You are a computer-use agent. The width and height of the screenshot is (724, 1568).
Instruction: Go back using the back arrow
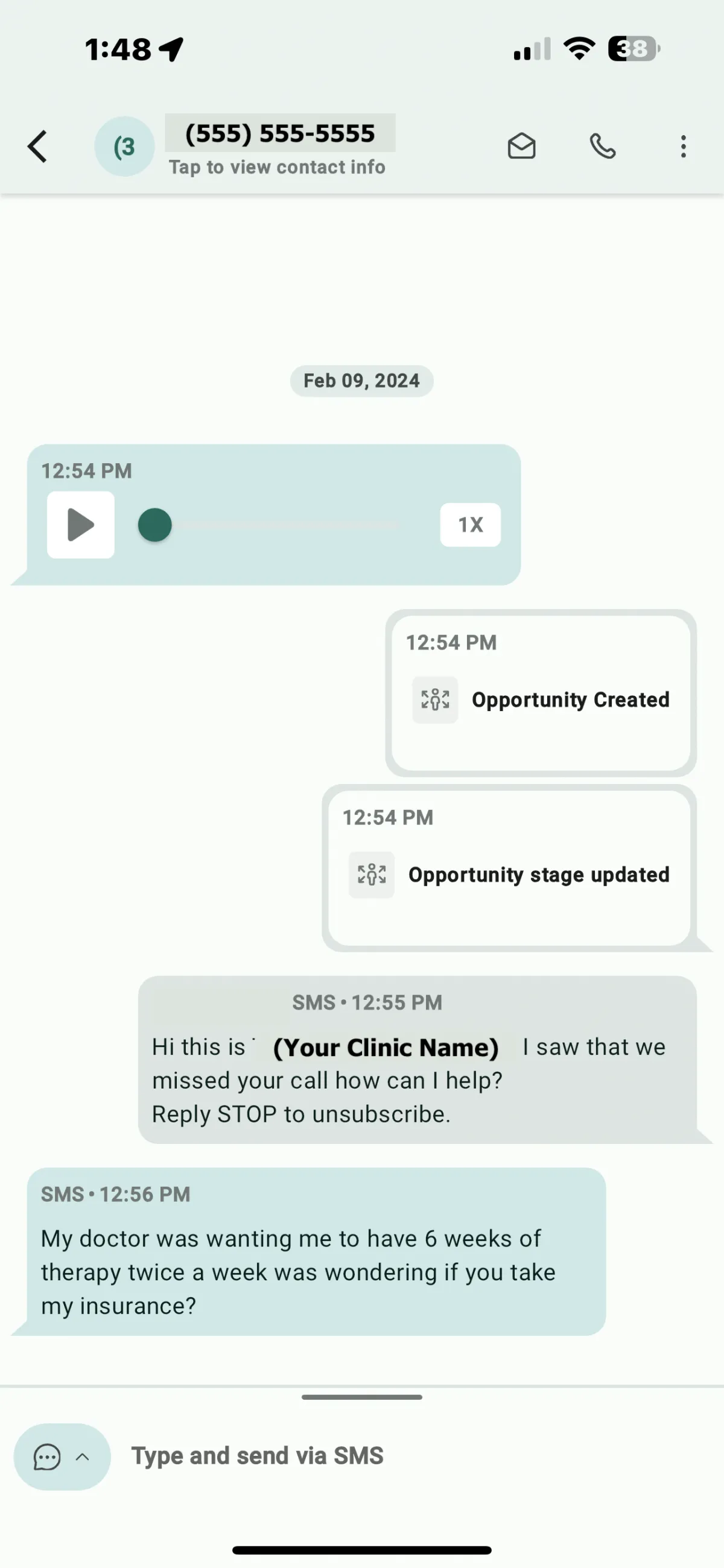click(38, 147)
